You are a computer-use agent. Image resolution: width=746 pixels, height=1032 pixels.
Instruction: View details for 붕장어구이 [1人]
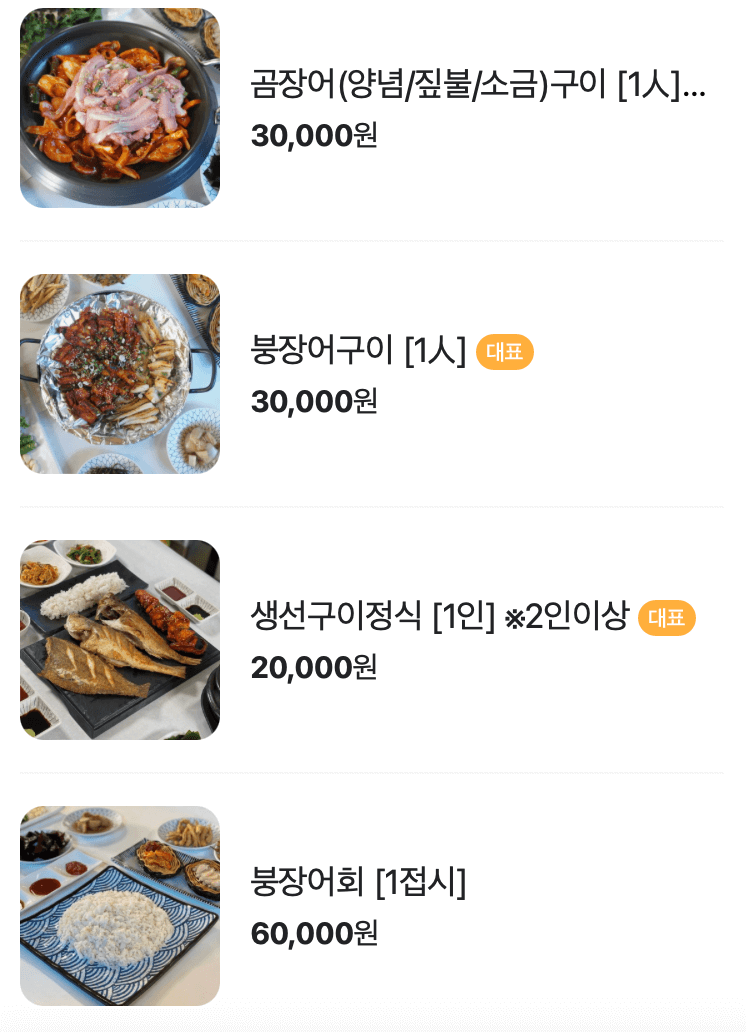coord(358,352)
